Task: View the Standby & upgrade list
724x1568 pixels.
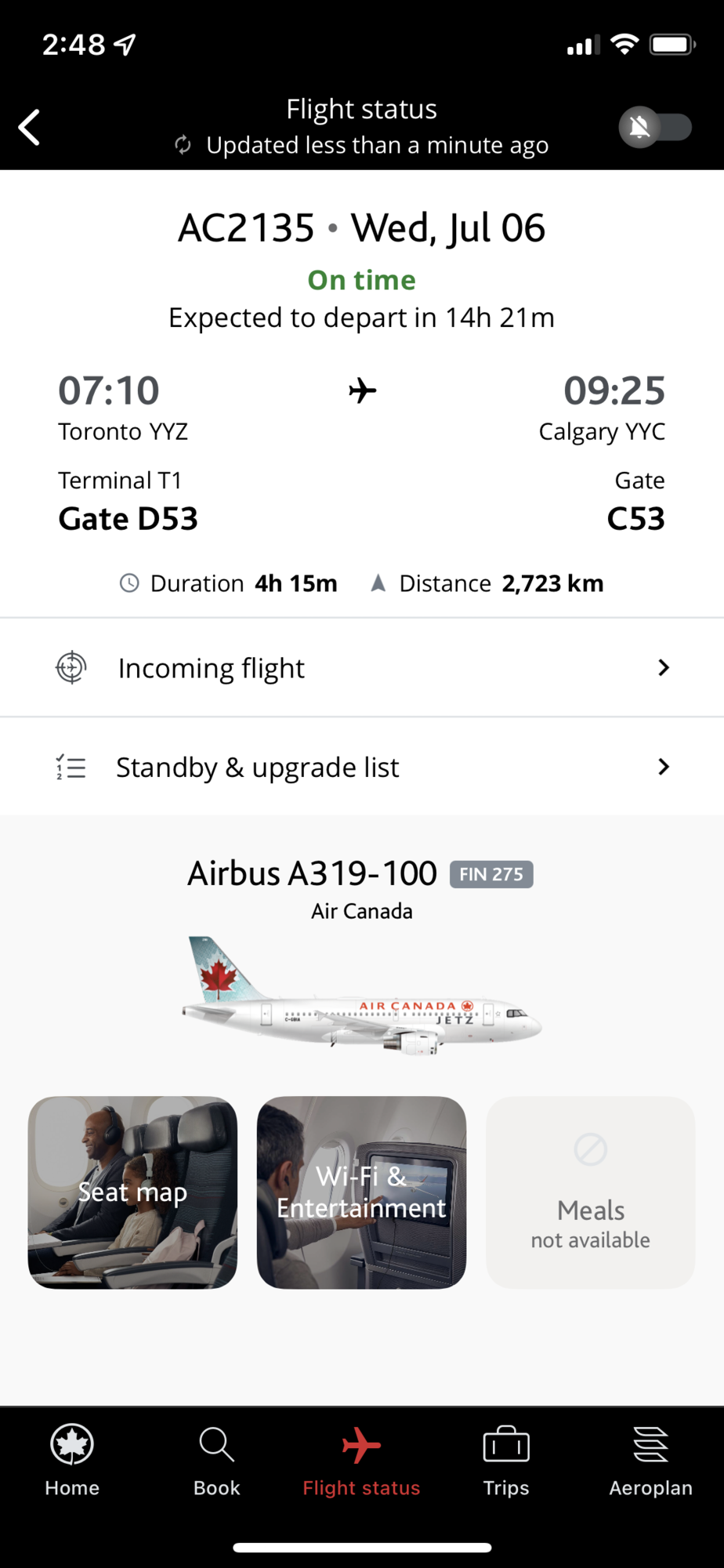Action: [362, 767]
